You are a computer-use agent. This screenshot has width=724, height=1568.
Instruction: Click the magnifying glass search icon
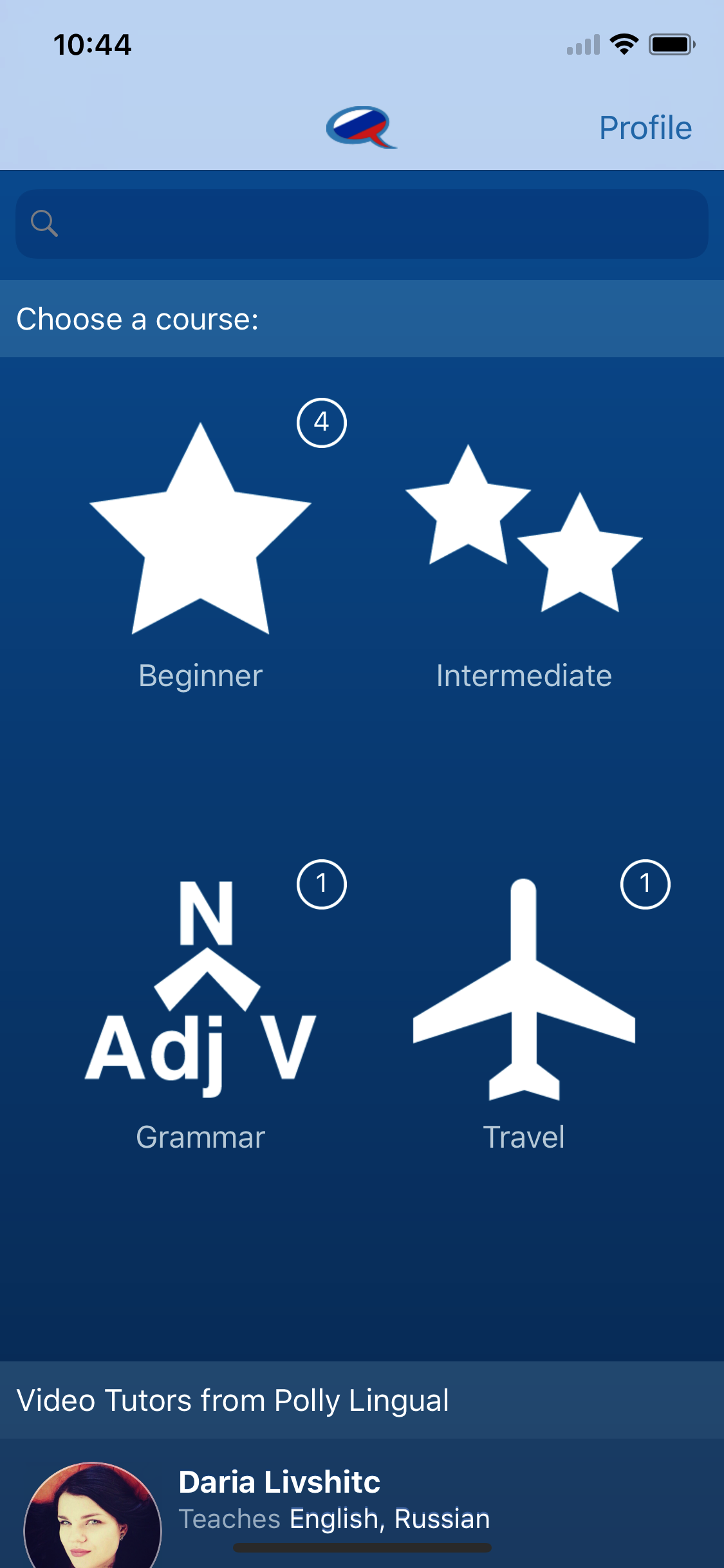pyautogui.click(x=44, y=223)
